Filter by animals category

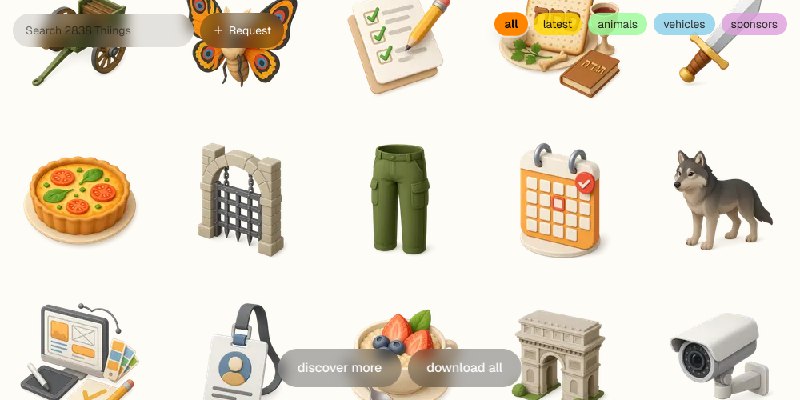[617, 24]
